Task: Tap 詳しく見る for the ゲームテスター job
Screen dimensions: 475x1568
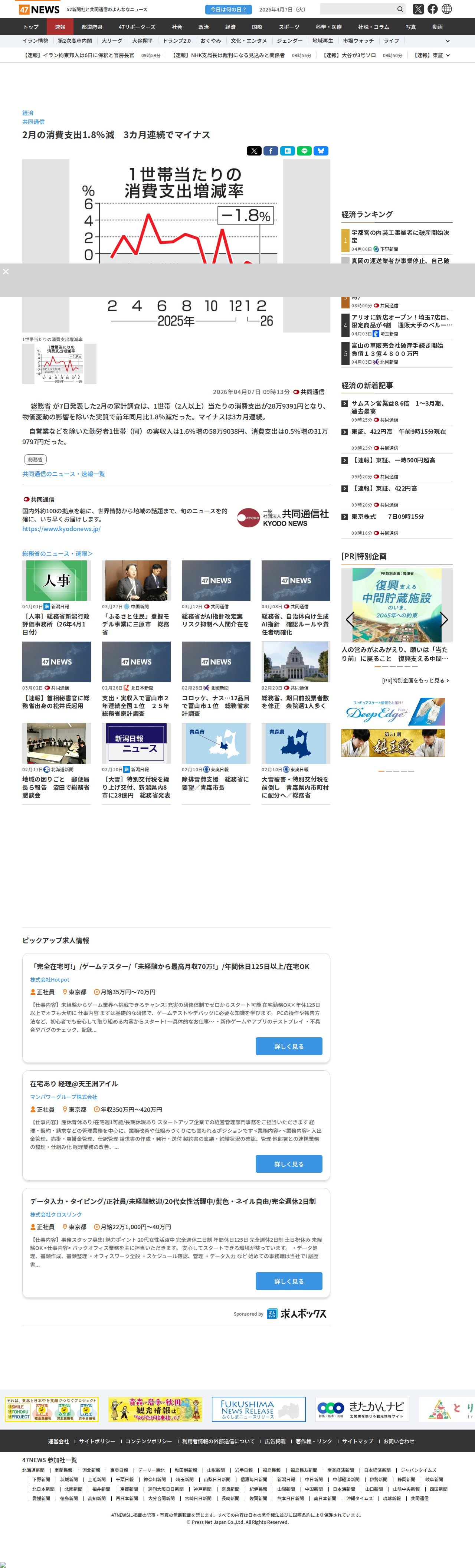Action: point(289,1046)
